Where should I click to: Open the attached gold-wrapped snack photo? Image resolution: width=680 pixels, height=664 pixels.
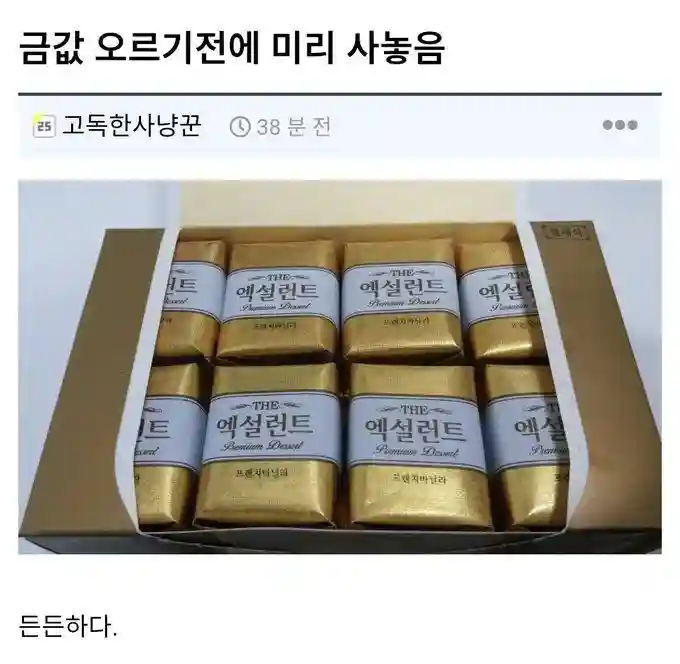[340, 367]
